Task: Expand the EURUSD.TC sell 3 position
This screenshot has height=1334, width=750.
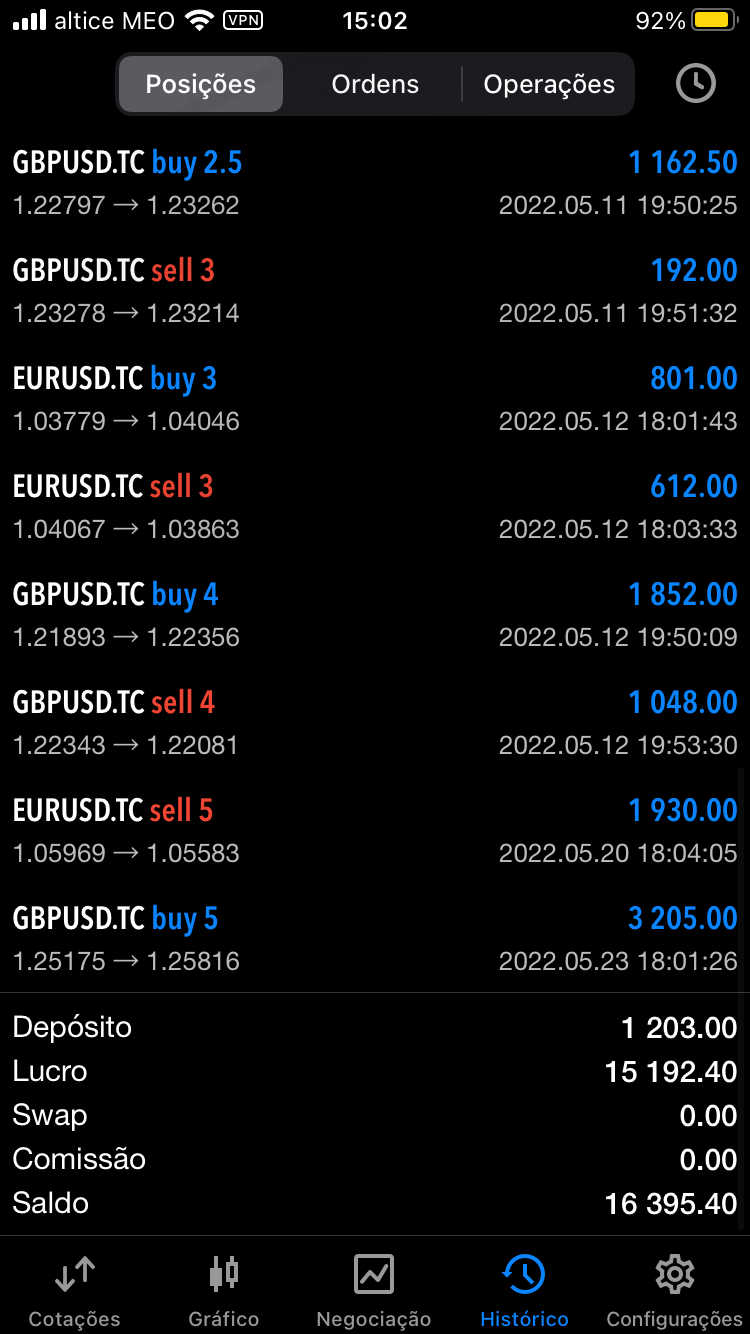Action: pyautogui.click(x=375, y=507)
